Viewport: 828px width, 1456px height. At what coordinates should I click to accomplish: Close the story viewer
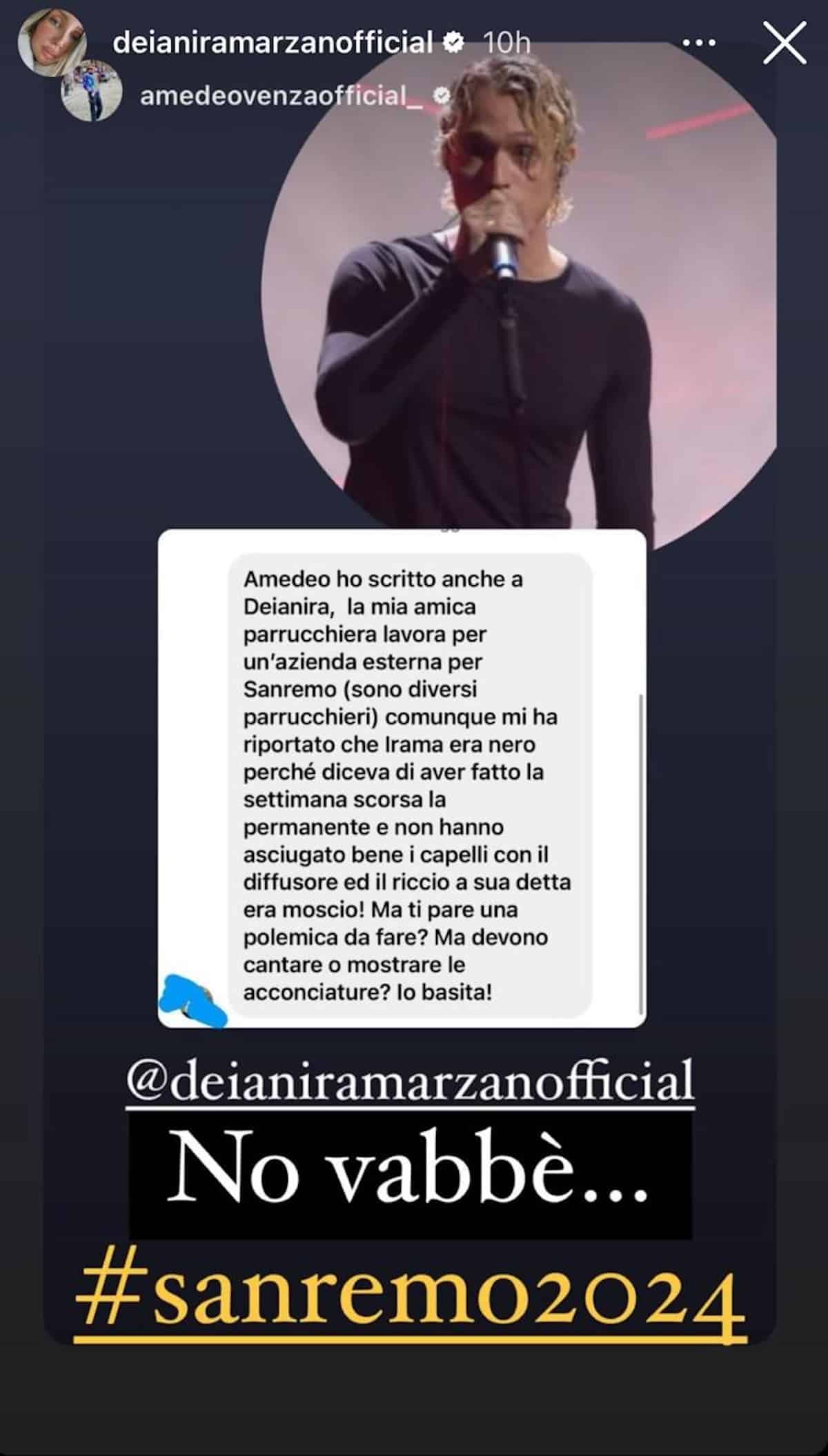point(785,43)
